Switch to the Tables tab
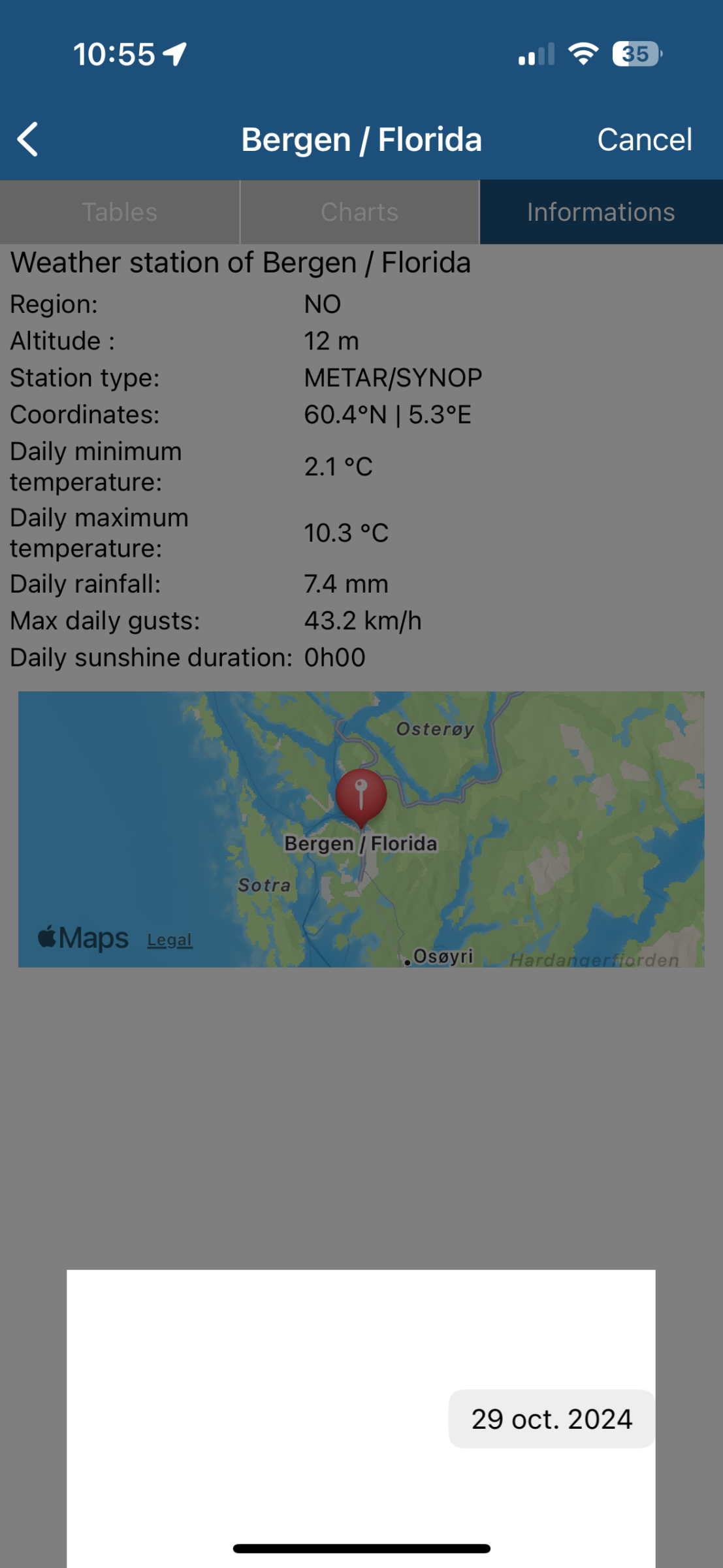Viewport: 723px width, 1568px height. (x=120, y=212)
